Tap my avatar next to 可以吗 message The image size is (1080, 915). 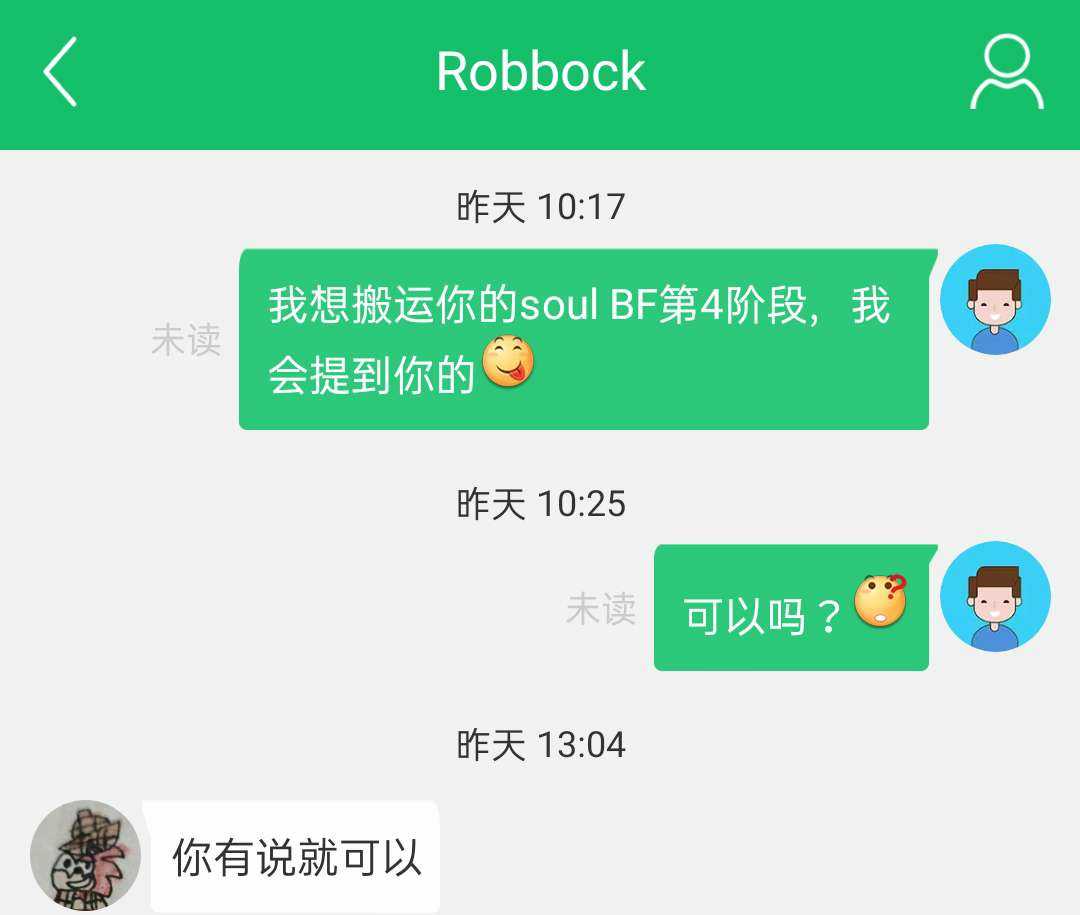[995, 597]
